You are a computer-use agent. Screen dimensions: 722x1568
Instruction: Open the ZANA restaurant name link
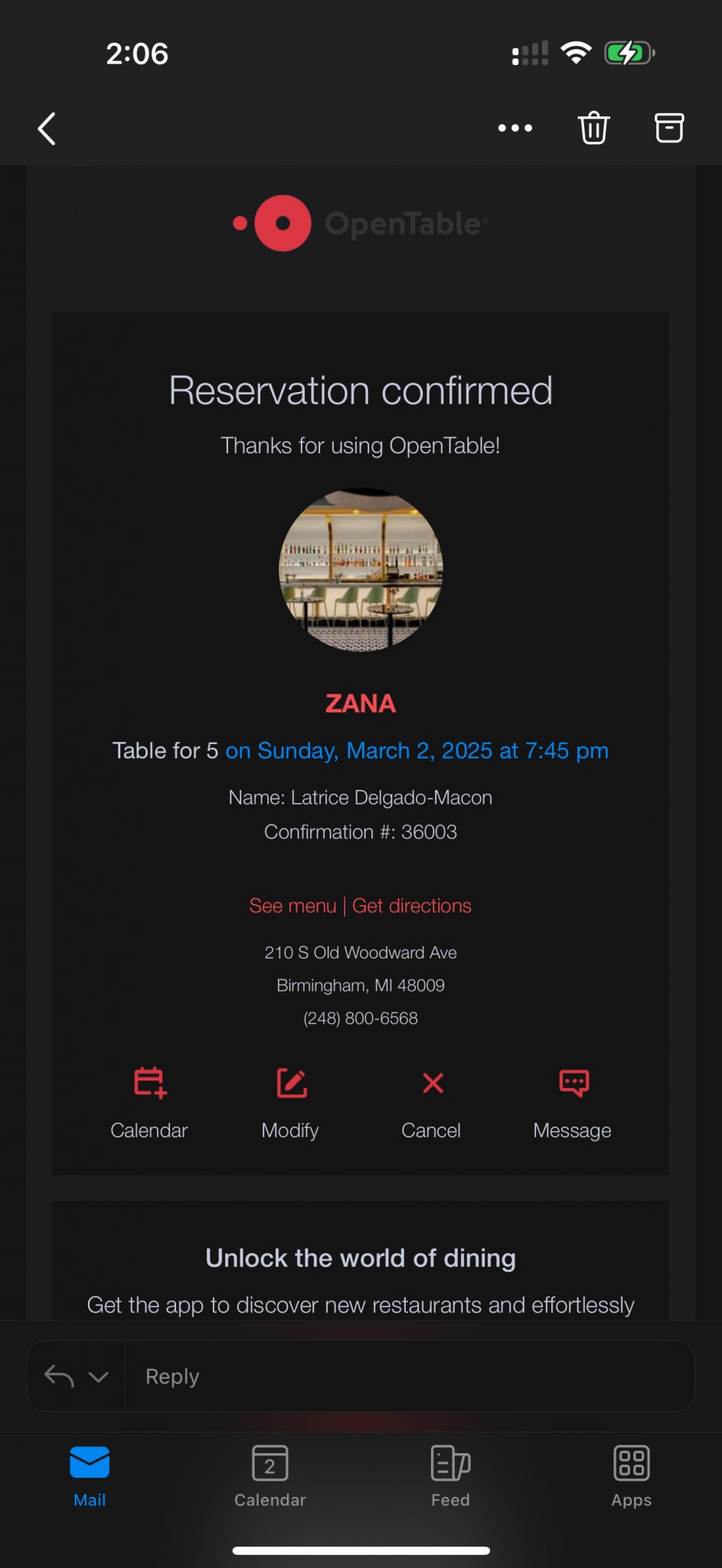pos(361,704)
